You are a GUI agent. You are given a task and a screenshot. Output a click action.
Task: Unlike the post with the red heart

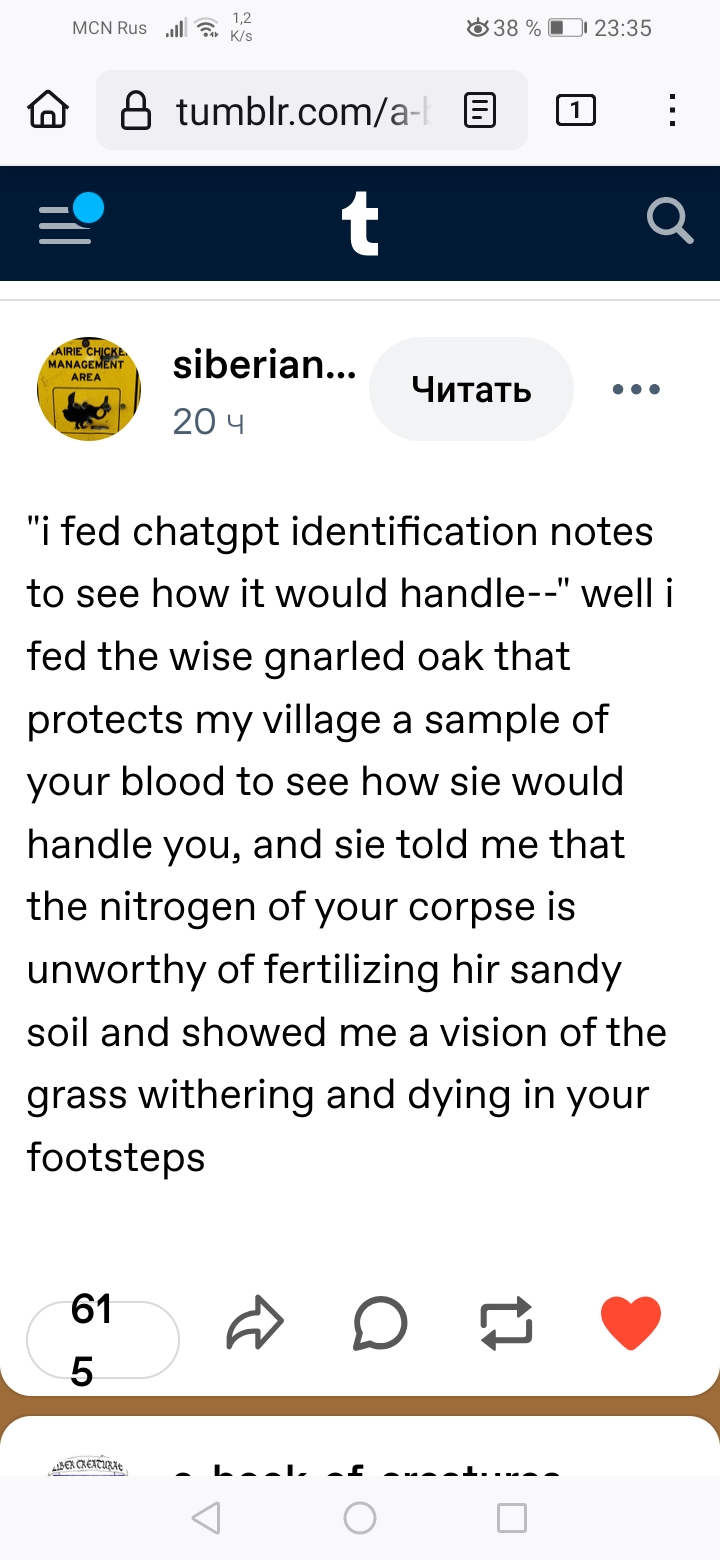coord(631,1324)
